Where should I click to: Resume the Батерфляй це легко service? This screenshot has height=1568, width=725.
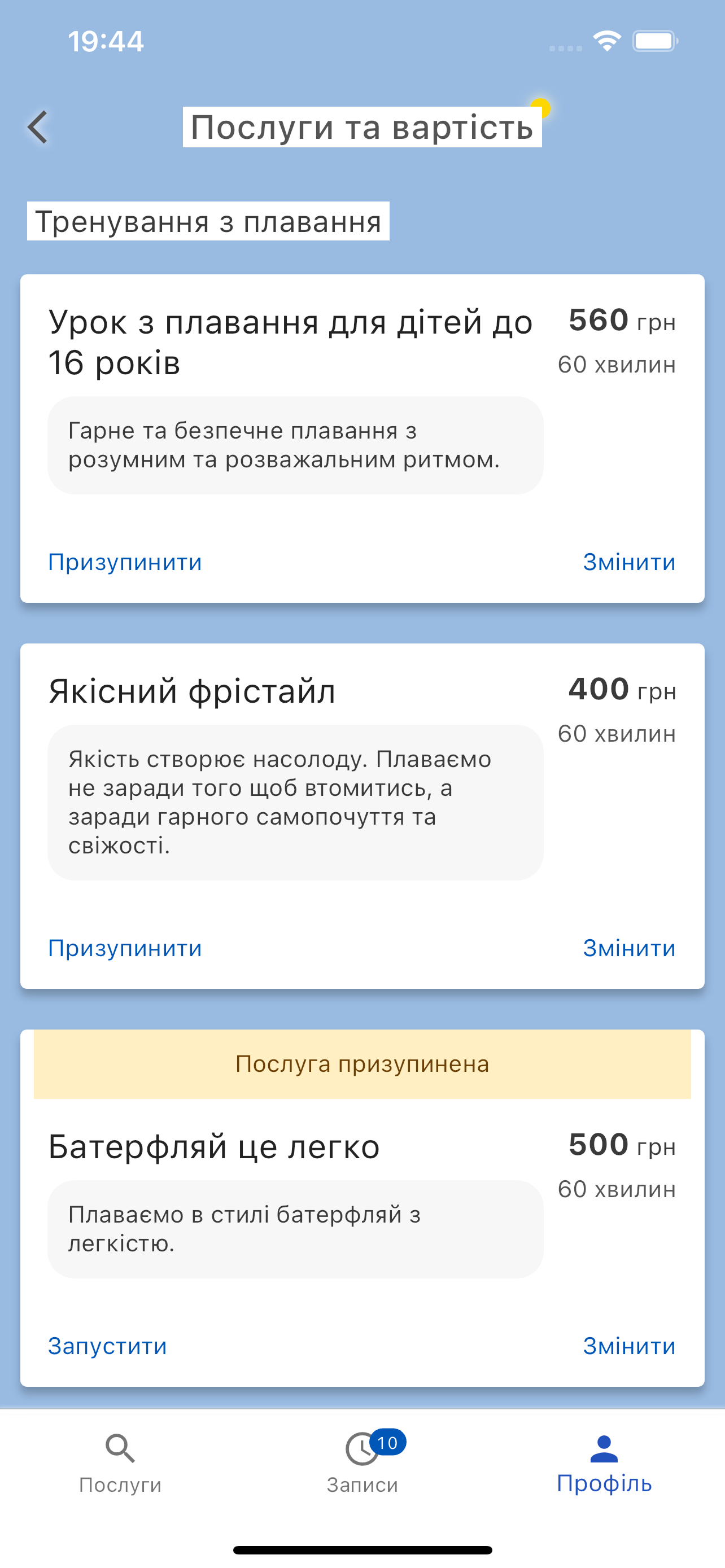107,1346
